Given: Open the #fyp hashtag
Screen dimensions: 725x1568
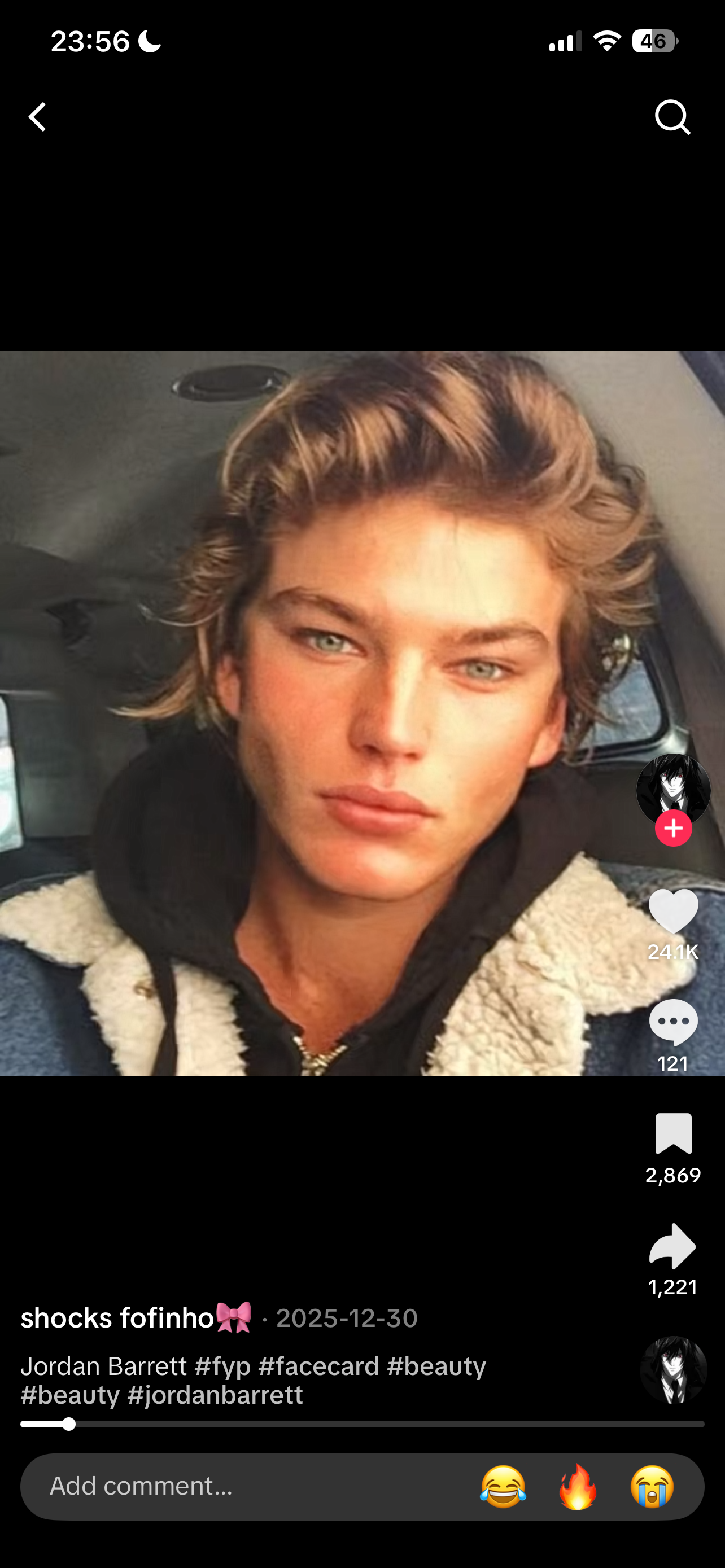Looking at the screenshot, I should point(222,1366).
